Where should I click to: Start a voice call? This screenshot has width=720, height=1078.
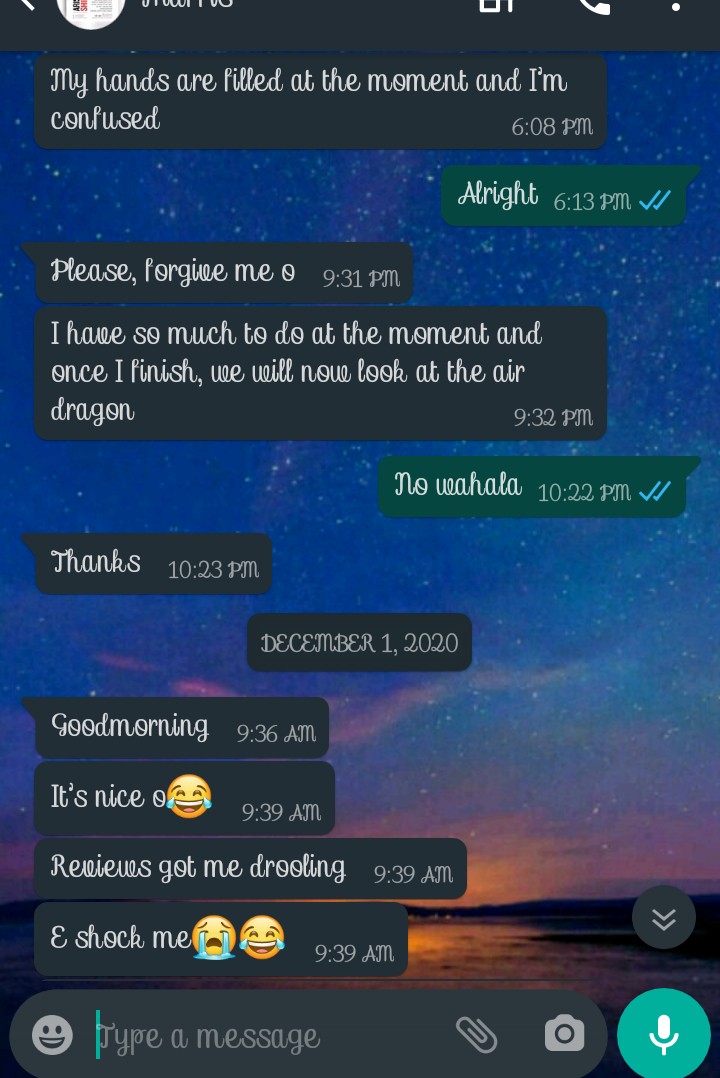[594, 6]
